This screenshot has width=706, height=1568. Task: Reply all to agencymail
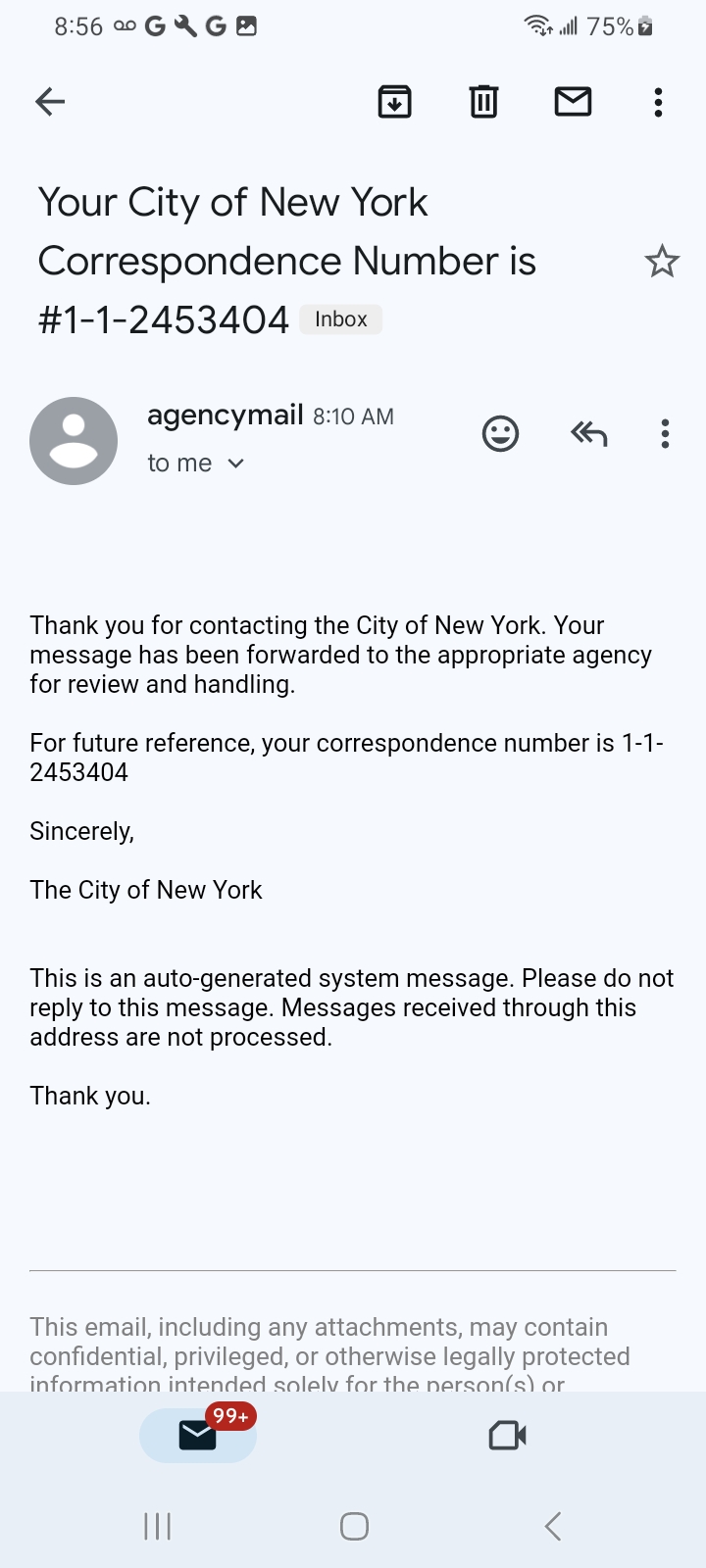coord(588,433)
